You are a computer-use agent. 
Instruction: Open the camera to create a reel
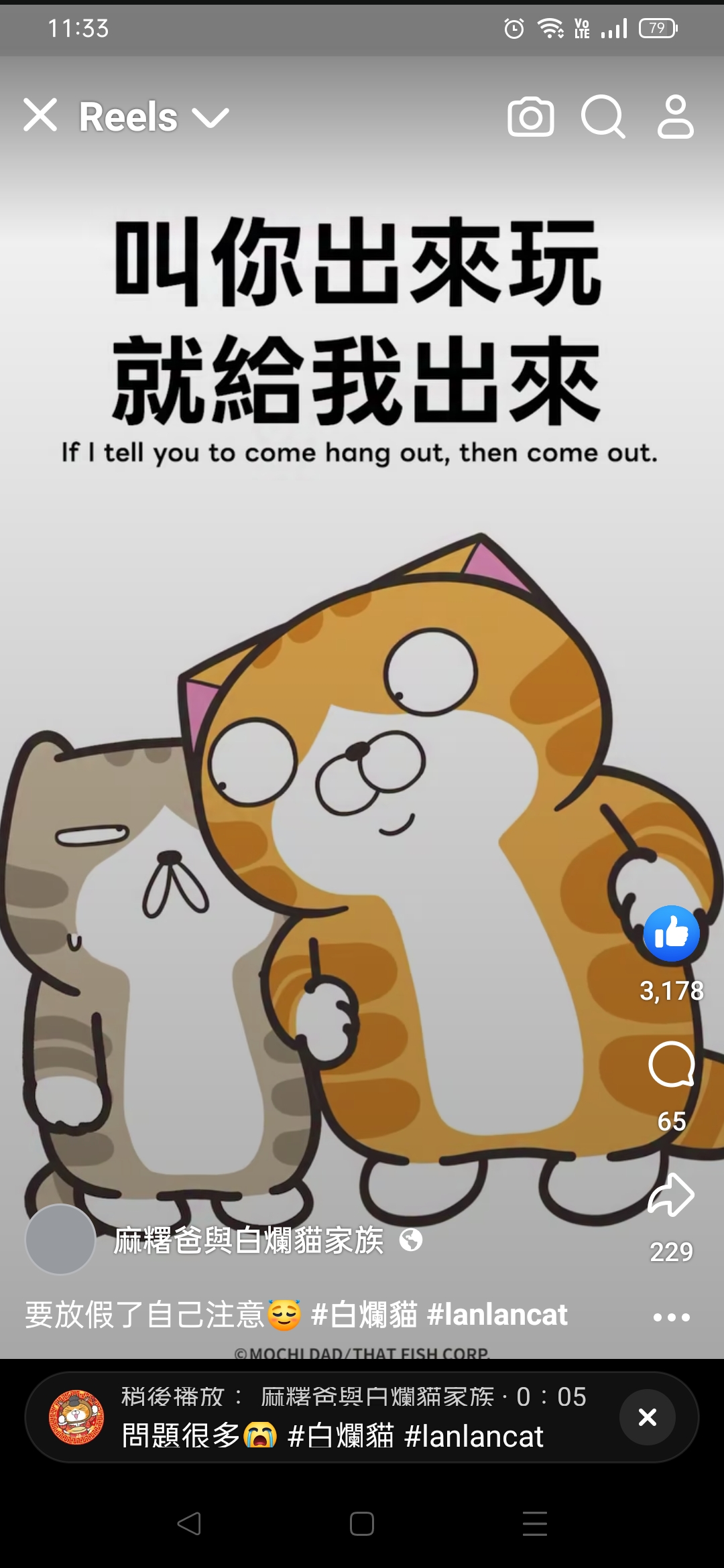[x=531, y=117]
